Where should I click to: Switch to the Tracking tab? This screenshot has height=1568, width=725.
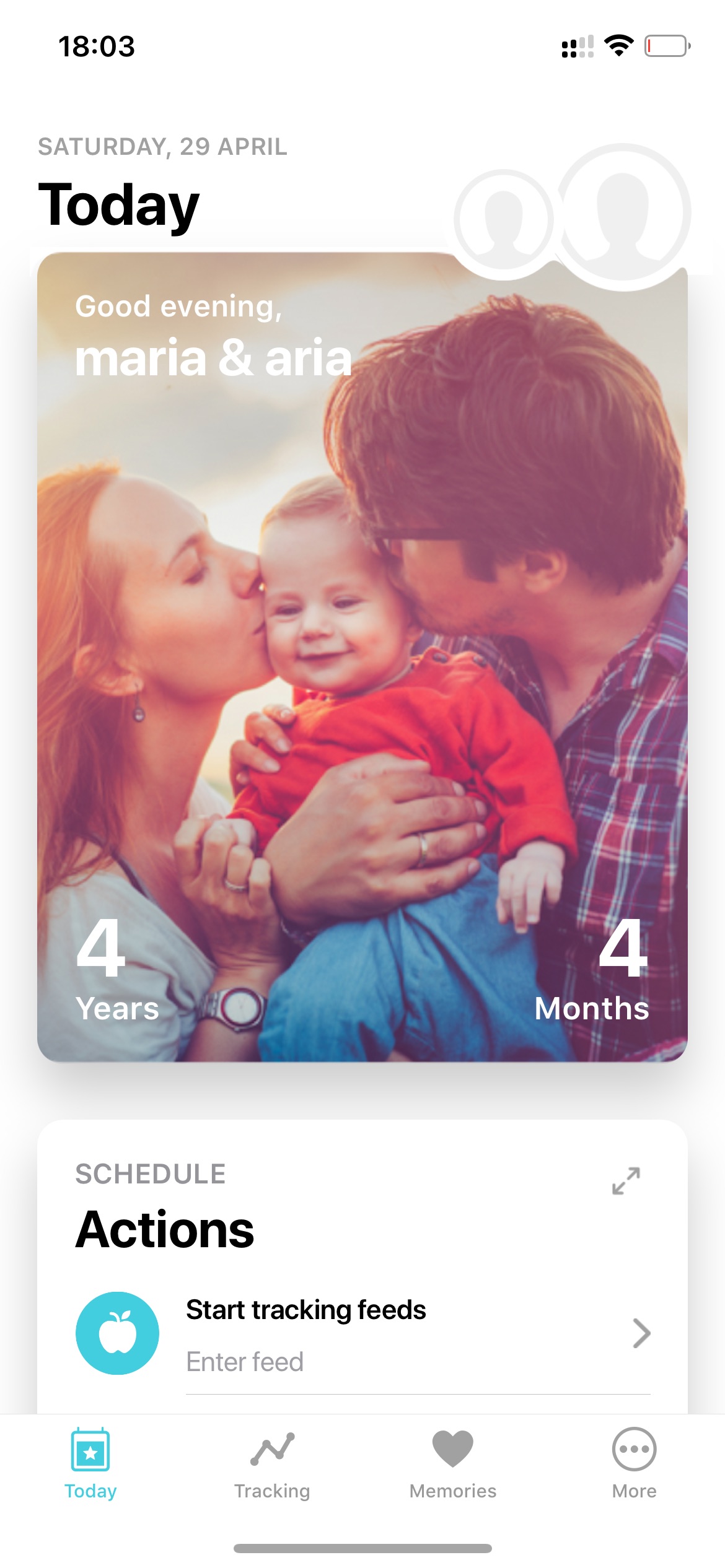click(272, 1465)
